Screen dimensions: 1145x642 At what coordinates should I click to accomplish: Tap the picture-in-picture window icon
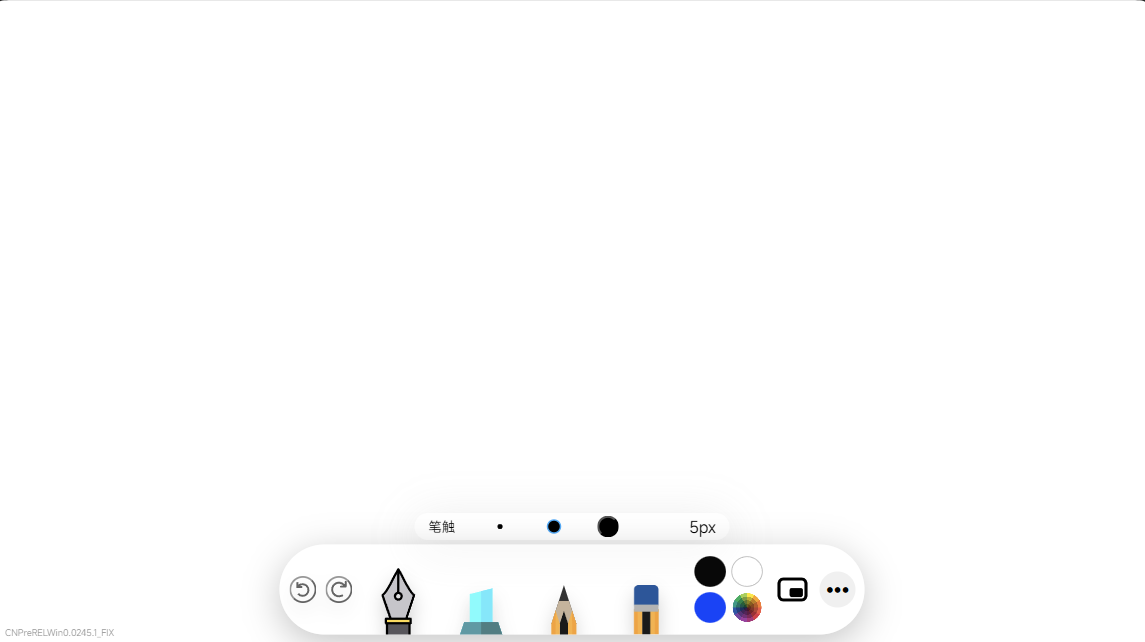pyautogui.click(x=792, y=590)
